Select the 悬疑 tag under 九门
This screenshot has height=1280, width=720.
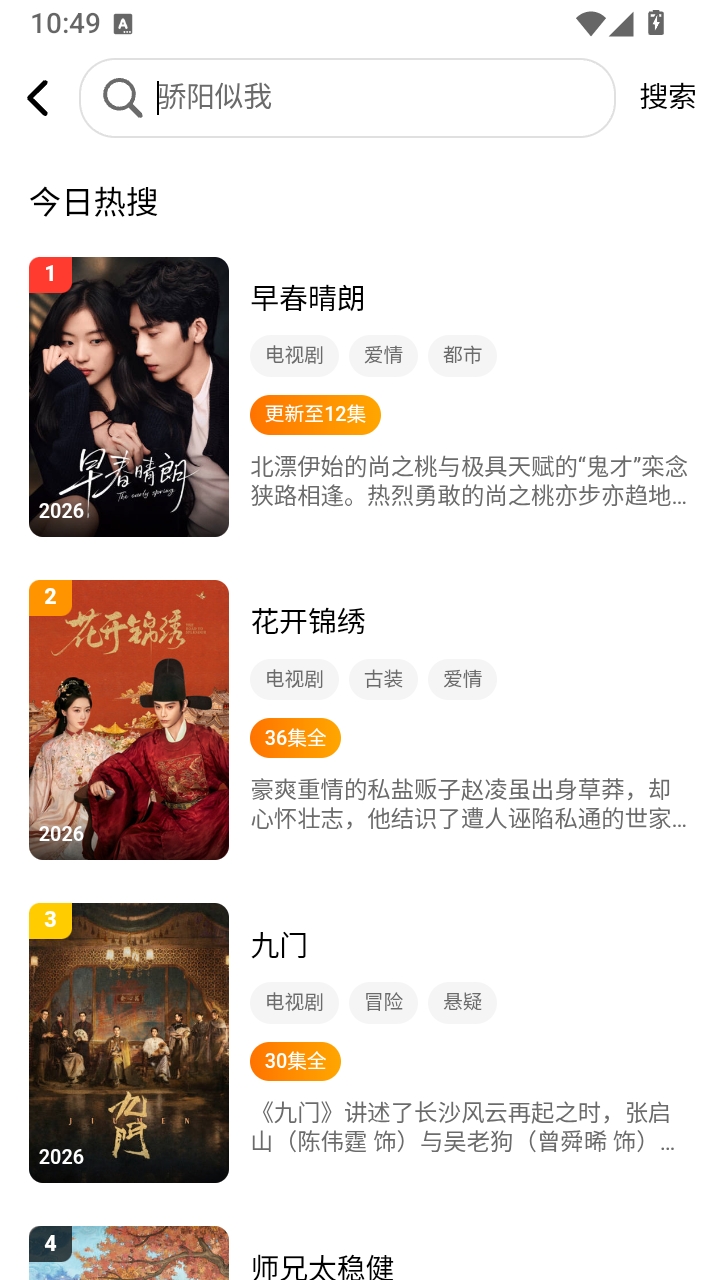pyautogui.click(x=462, y=1002)
